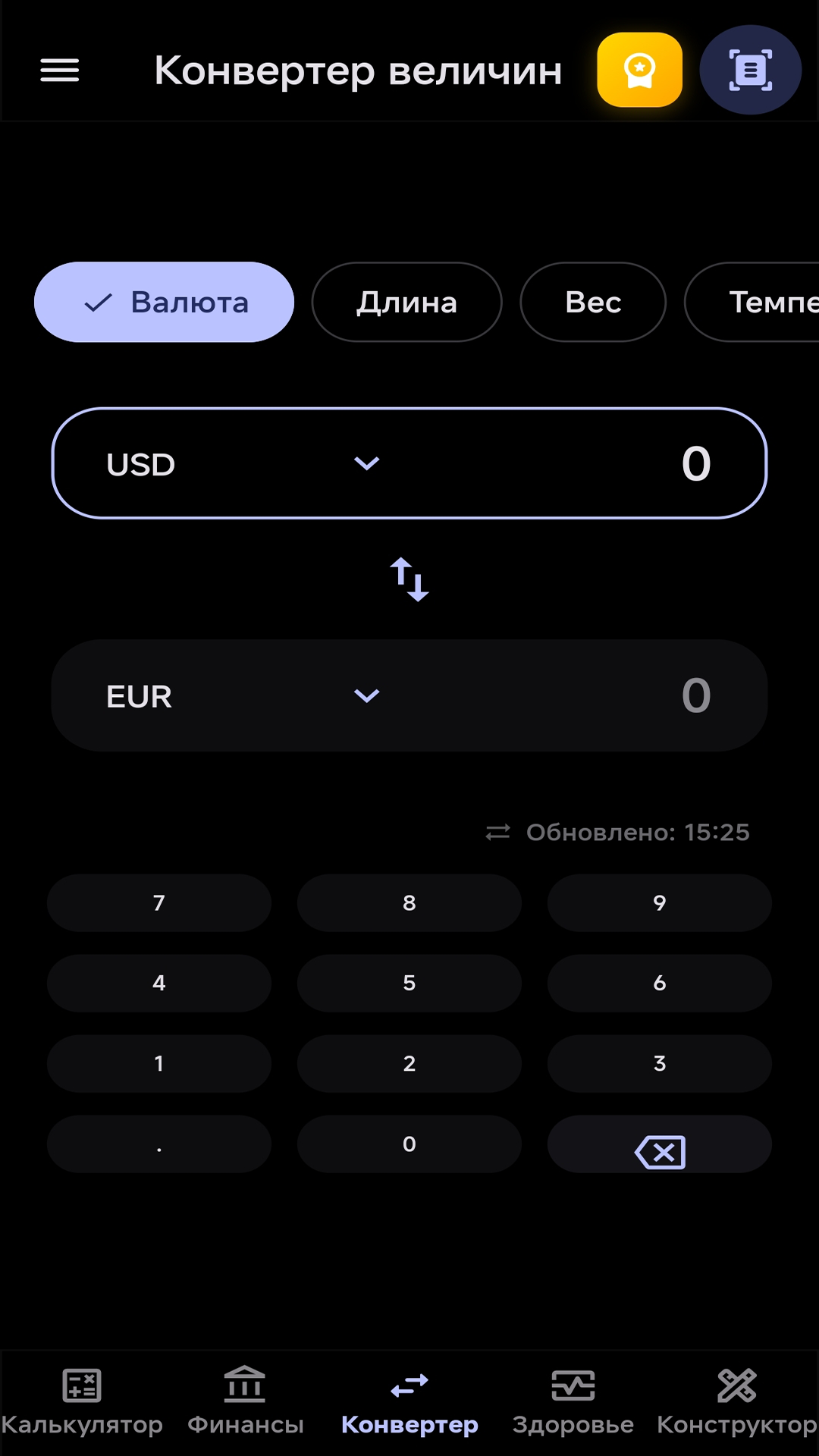
Task: Open the scanner icon in the top bar
Action: (x=751, y=70)
